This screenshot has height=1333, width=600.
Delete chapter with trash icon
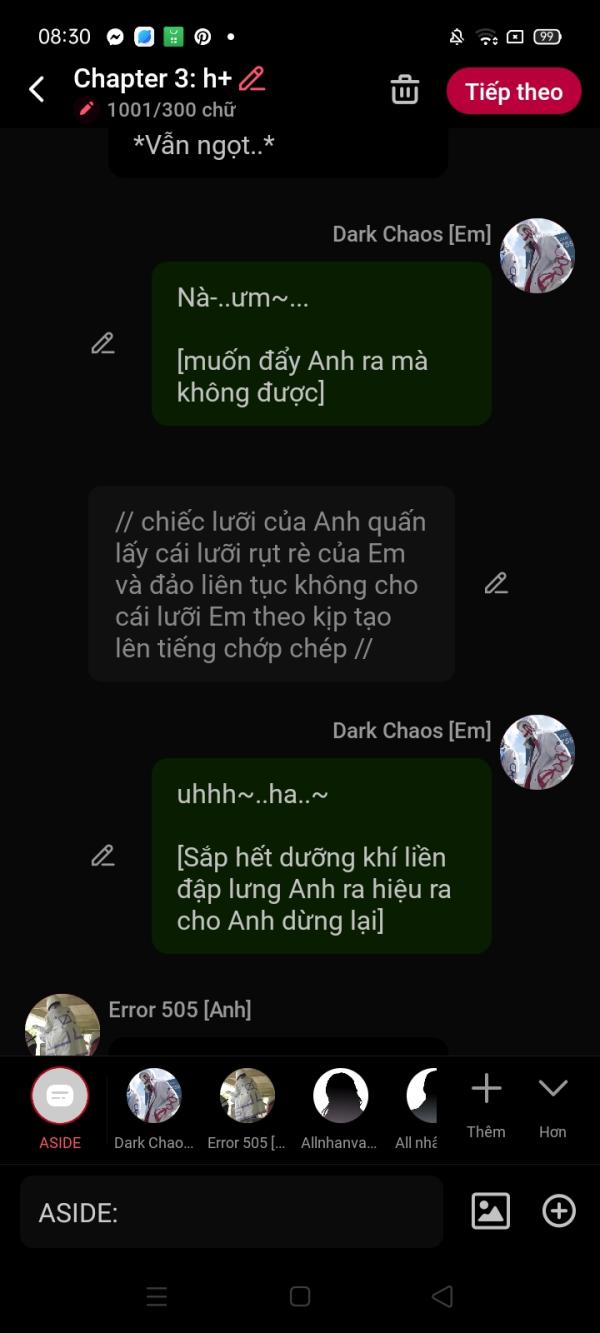click(x=405, y=90)
